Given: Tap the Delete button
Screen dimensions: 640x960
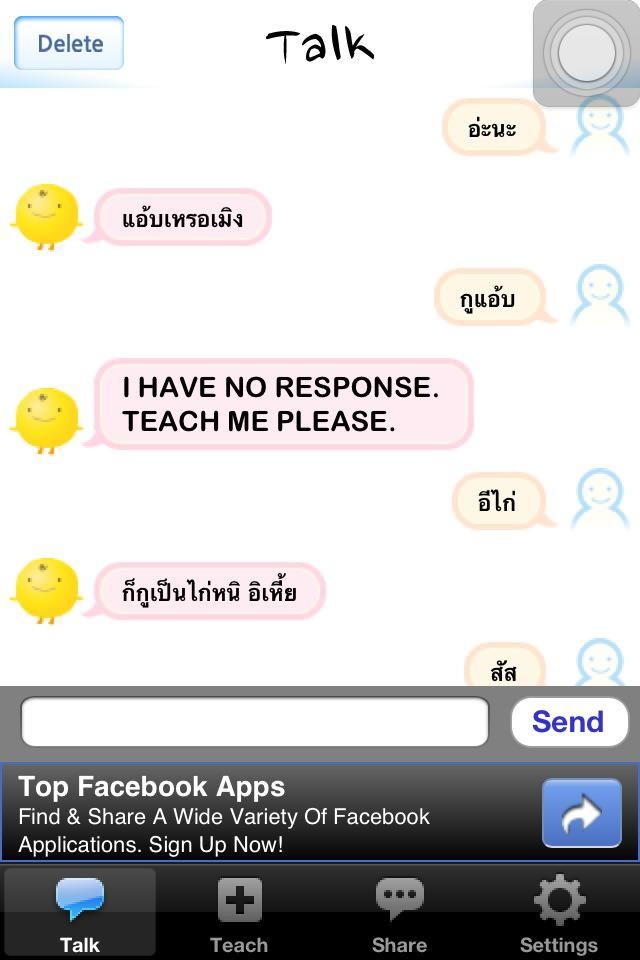Looking at the screenshot, I should 69,43.
